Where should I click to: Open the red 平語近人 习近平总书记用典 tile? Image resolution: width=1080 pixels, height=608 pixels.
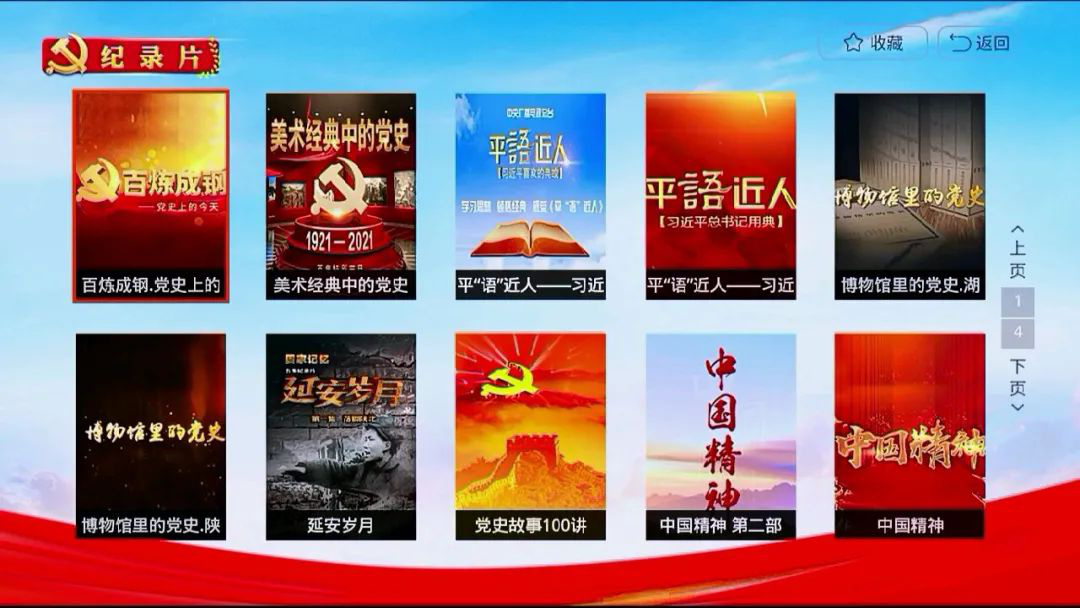[721, 196]
